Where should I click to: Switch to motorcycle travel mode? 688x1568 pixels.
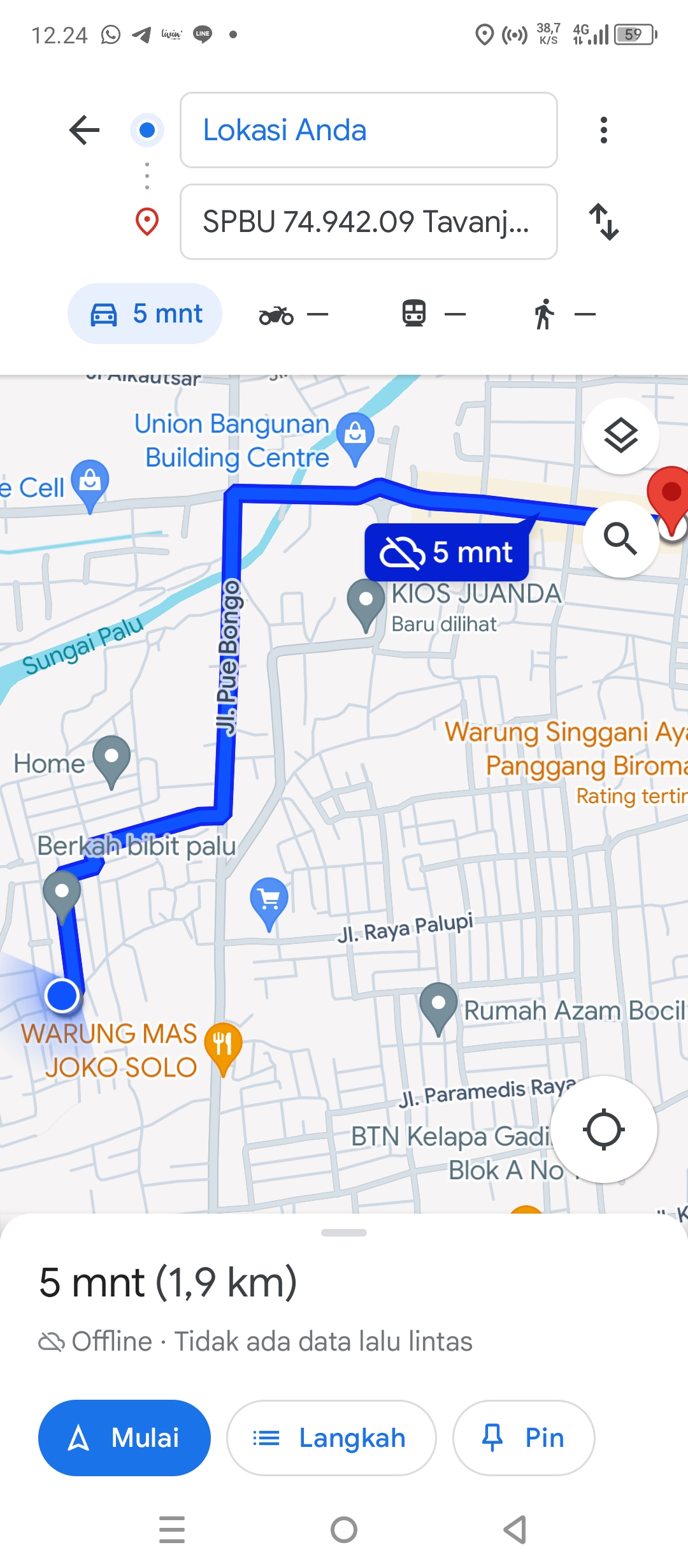294,314
